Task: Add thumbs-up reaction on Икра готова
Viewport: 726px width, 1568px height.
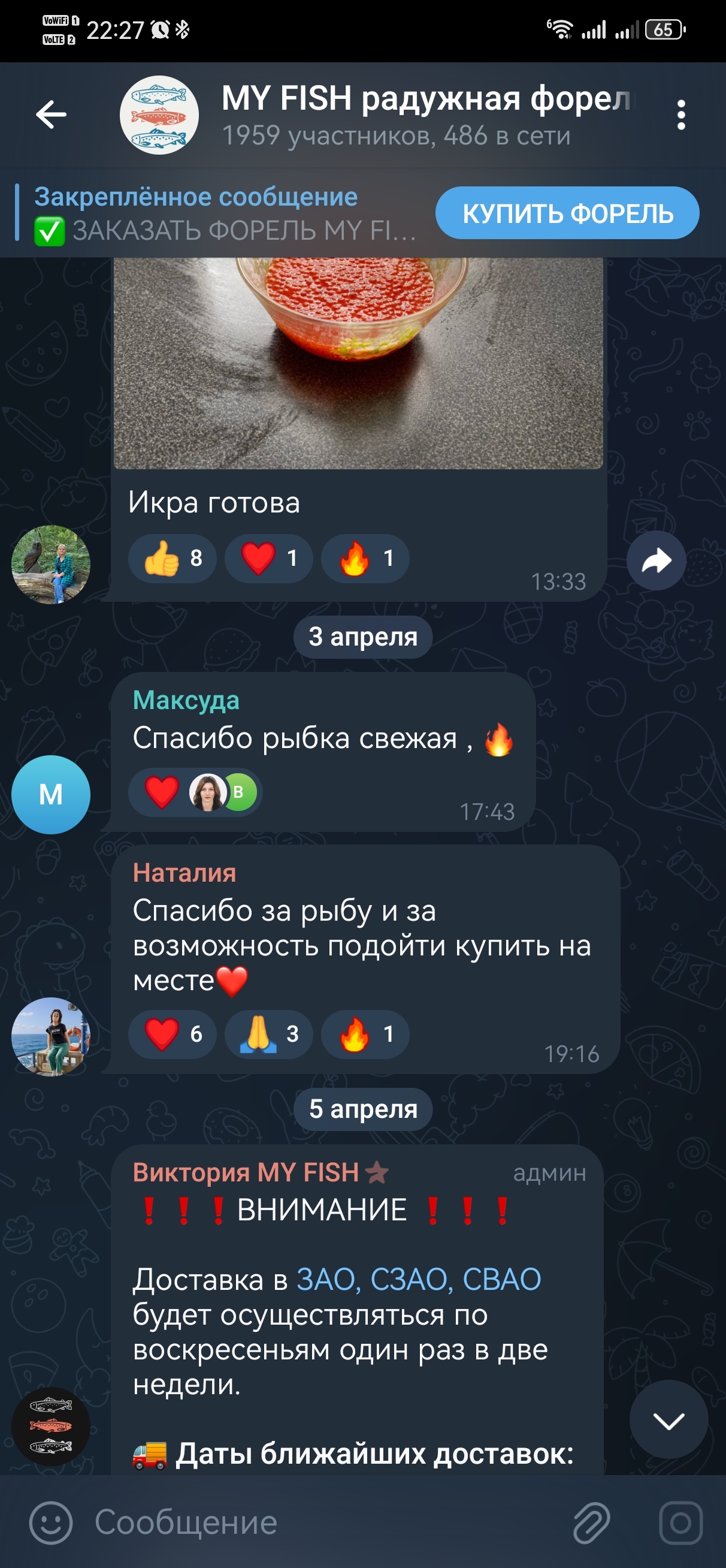Action: point(173,558)
